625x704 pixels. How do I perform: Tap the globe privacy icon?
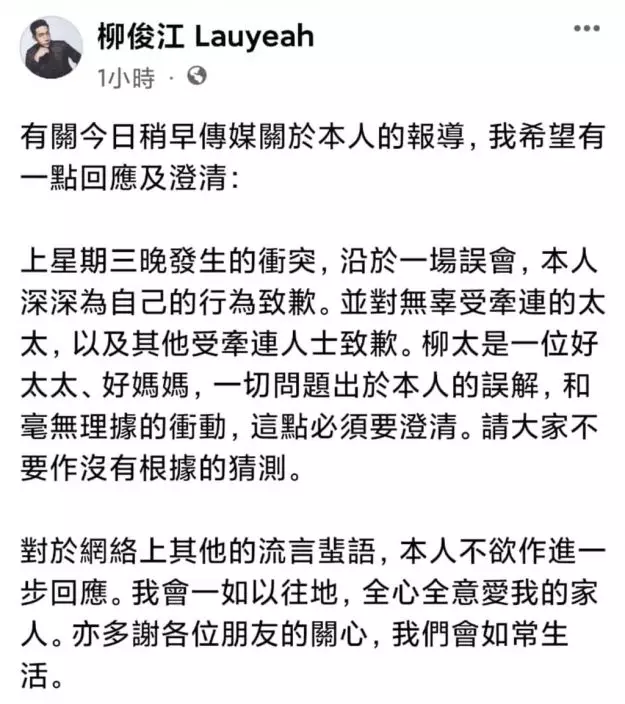198,76
